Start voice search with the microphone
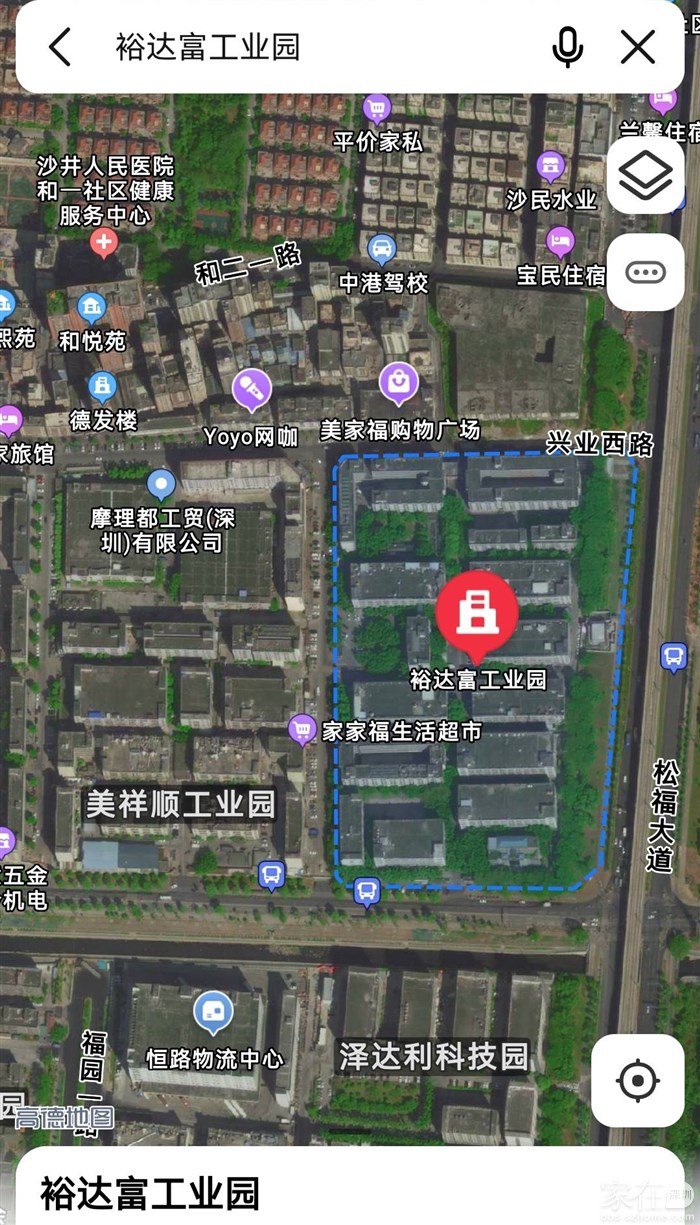Viewport: 700px width, 1225px height. 567,47
